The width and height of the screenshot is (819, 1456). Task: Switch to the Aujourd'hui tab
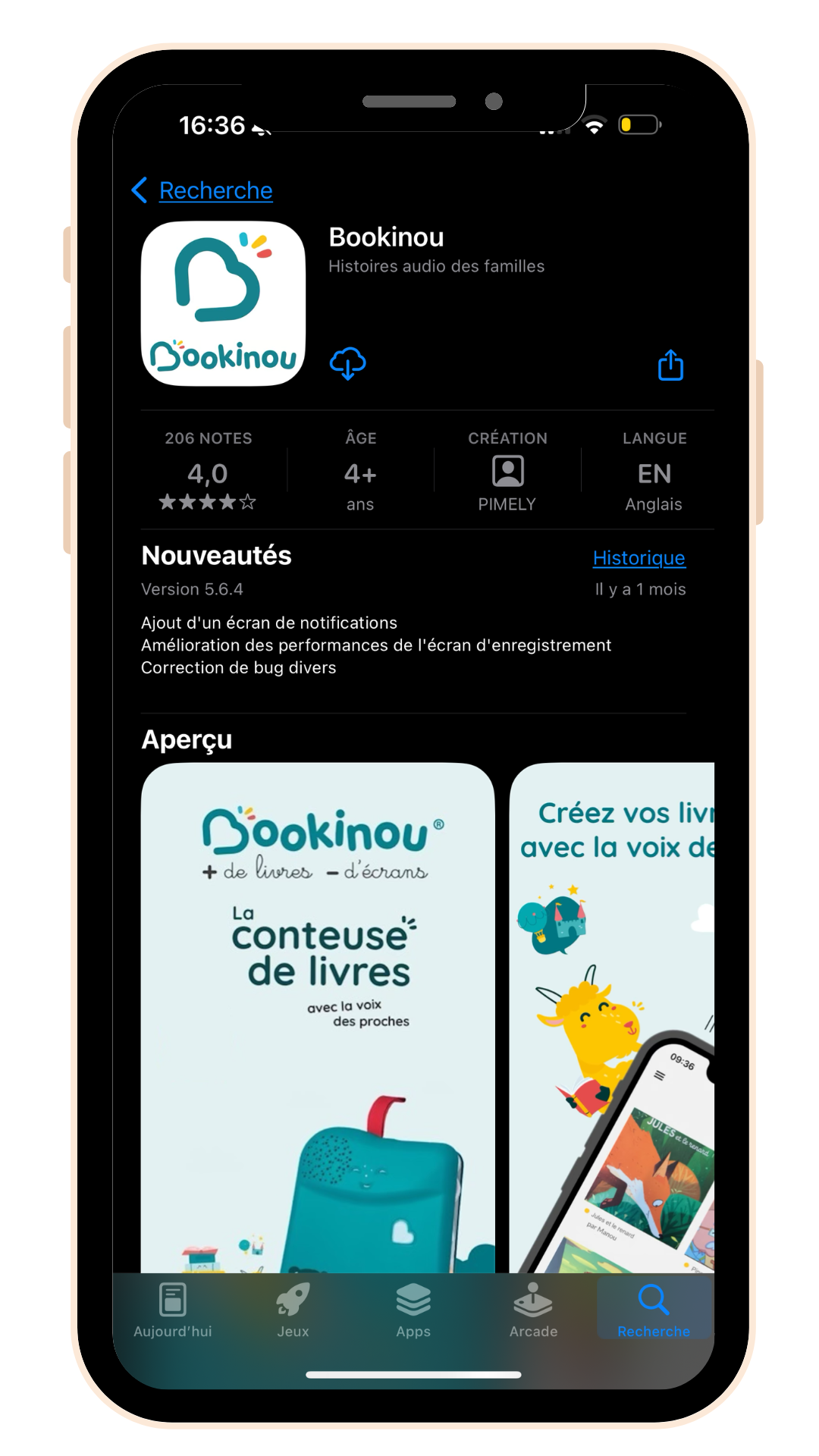[173, 1310]
